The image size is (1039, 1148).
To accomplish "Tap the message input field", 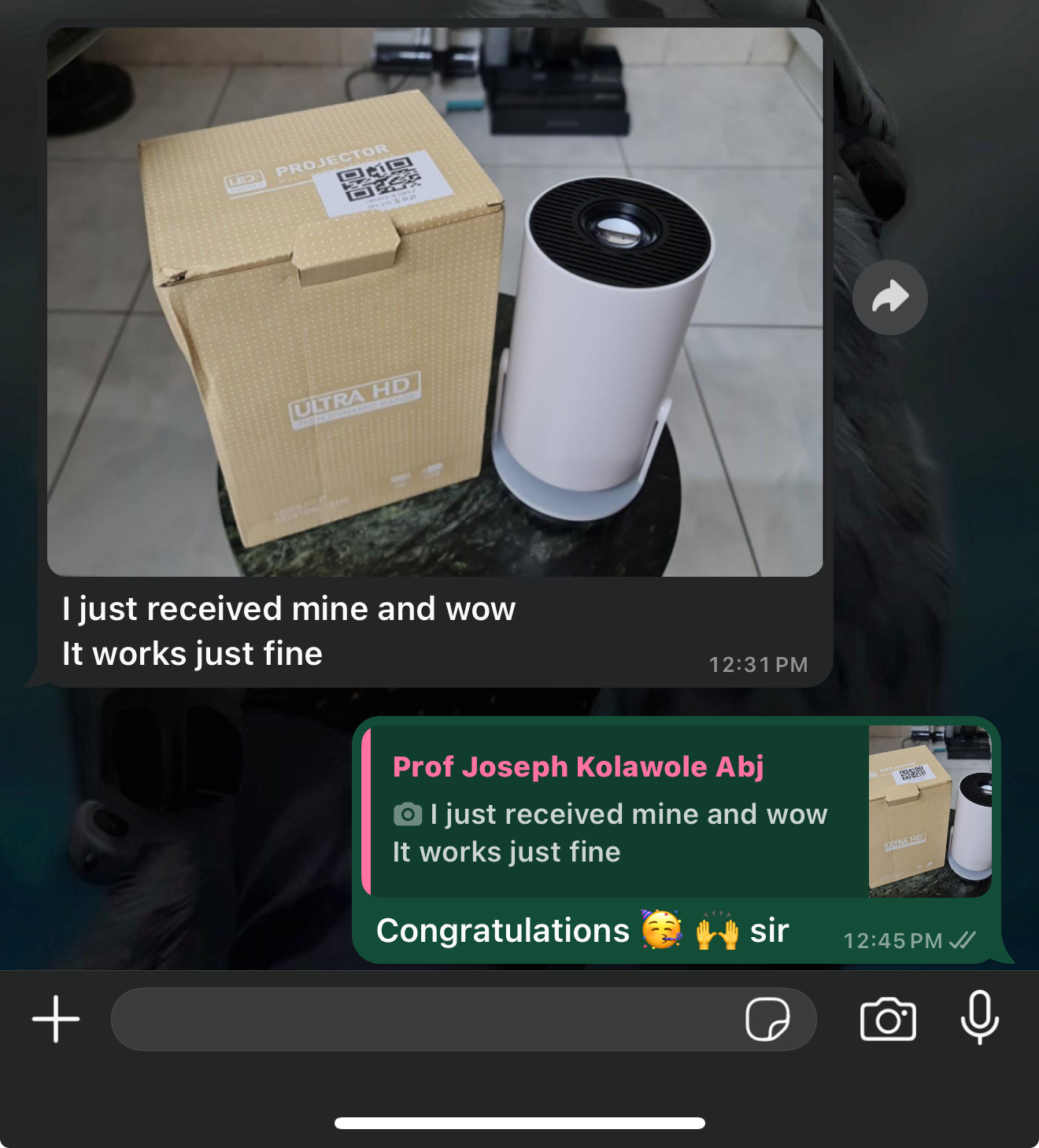I will pos(425,1019).
